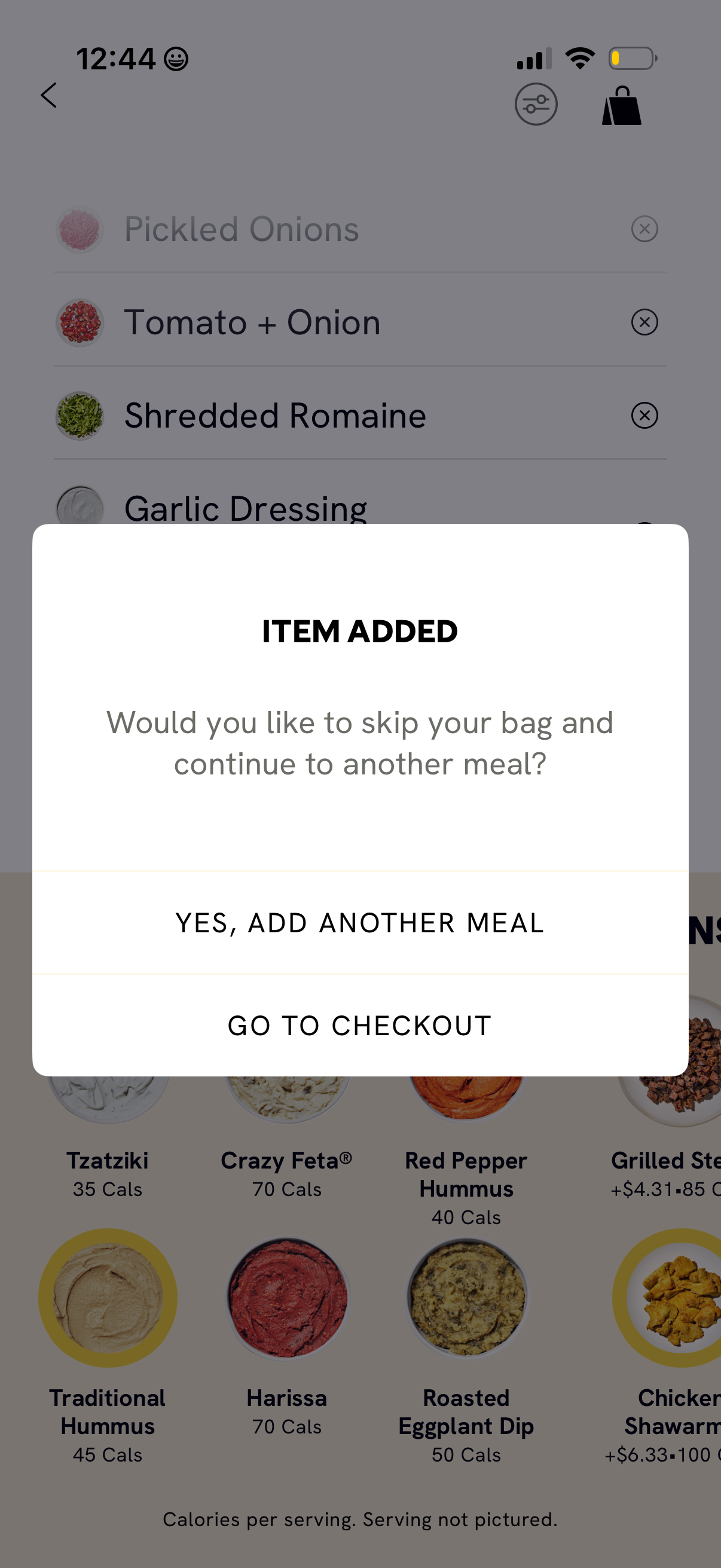
Task: Tap the Shredded Romaine ingredient label
Action: 276,415
